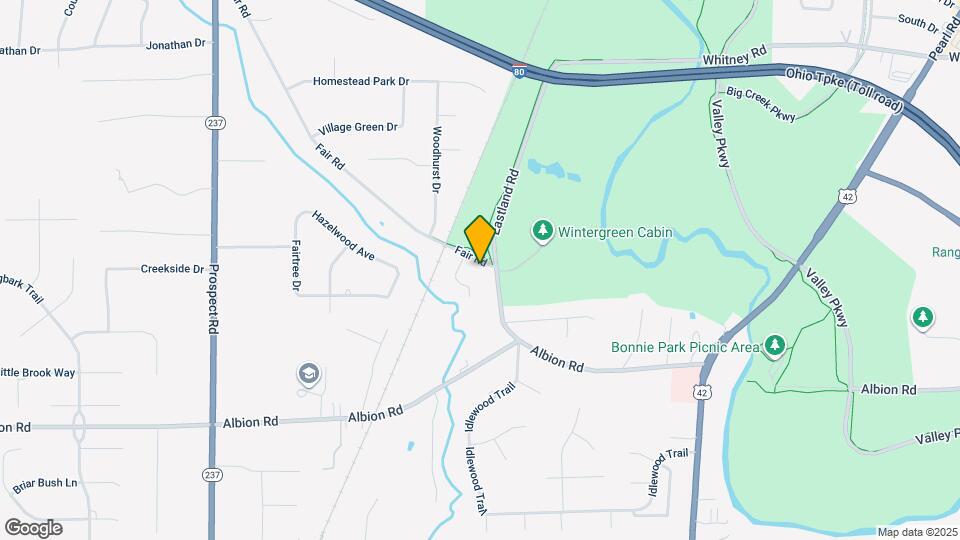The image size is (960, 540).
Task: Tap the park marker near Rang label
Action: pos(922,317)
